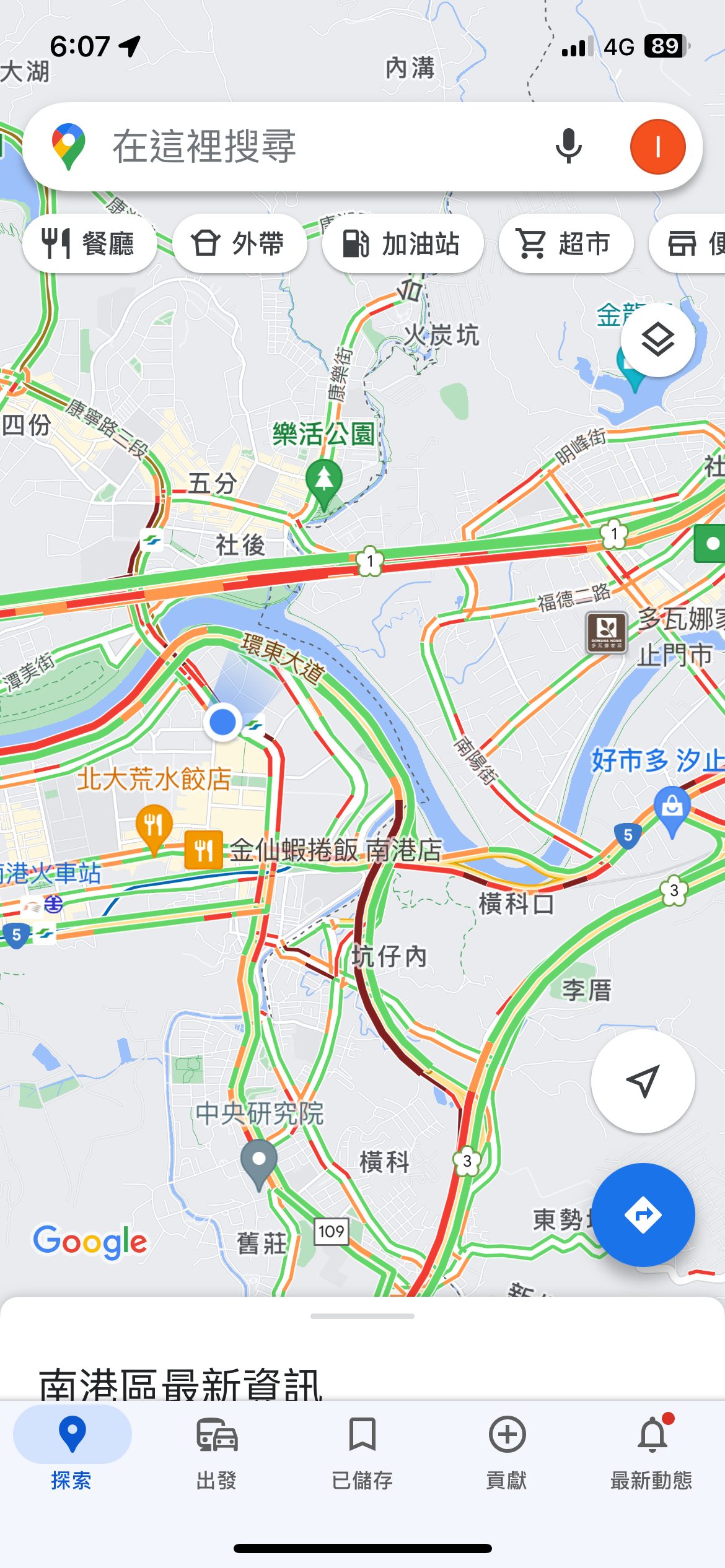Viewport: 725px width, 1568px height.
Task: Switch to the 已儲存 tab
Action: 362,1452
